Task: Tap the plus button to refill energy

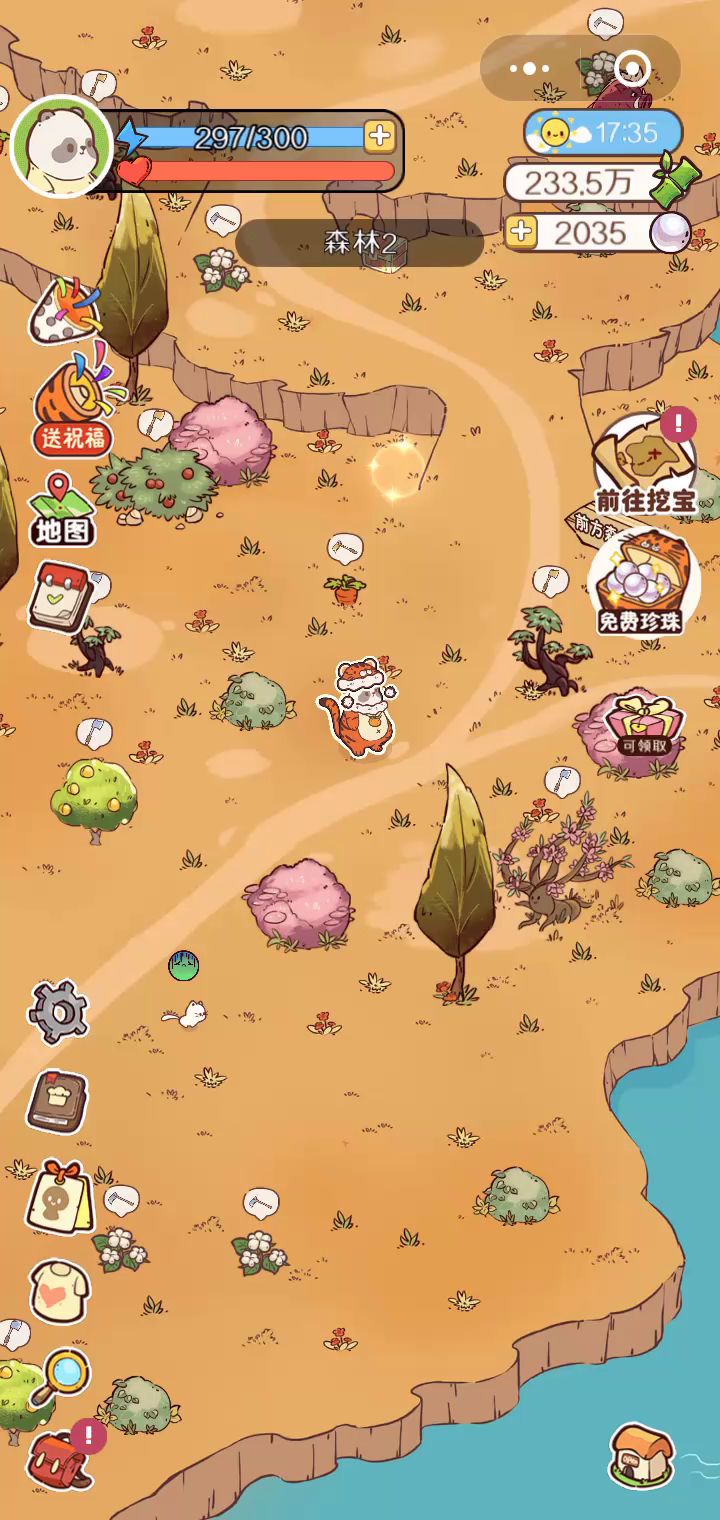Action: pyautogui.click(x=379, y=137)
